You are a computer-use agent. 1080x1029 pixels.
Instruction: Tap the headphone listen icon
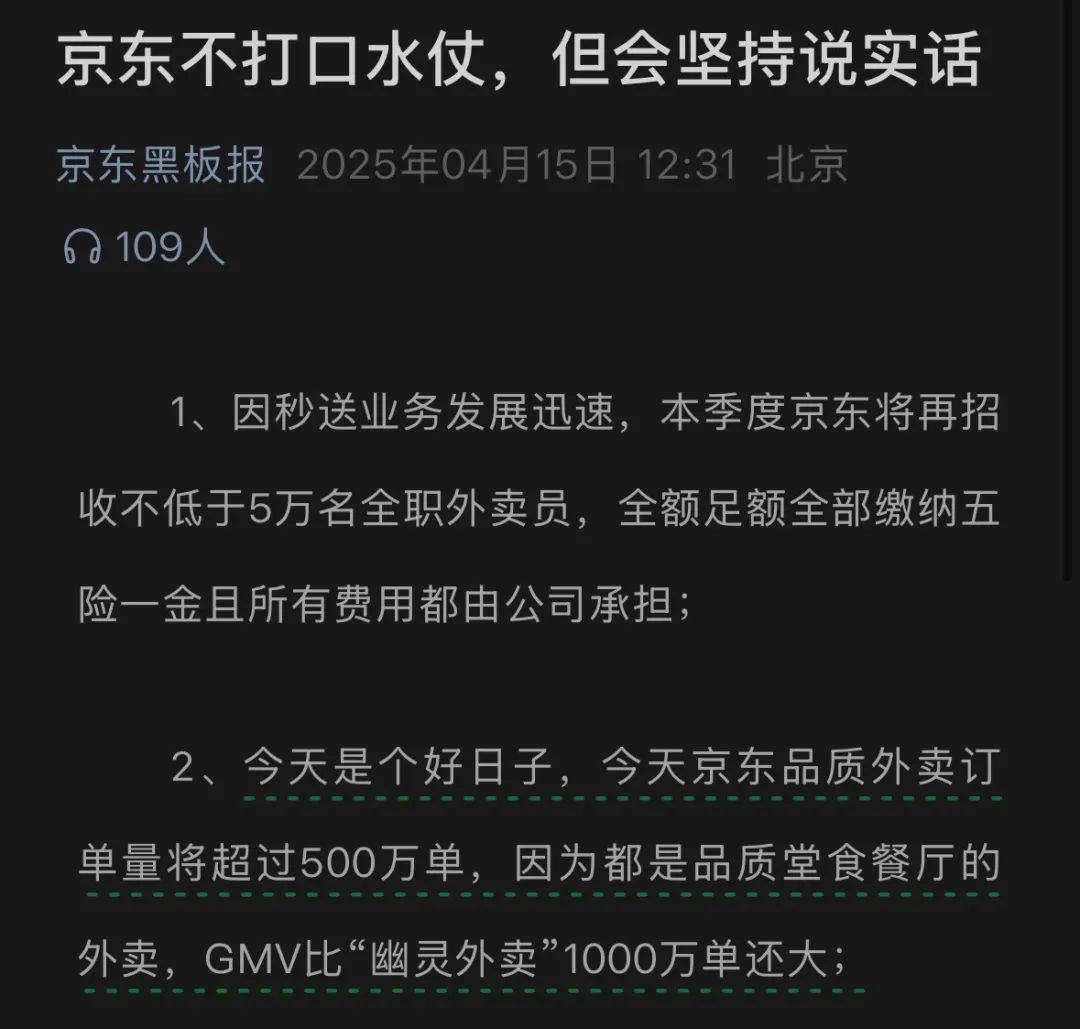coord(82,246)
